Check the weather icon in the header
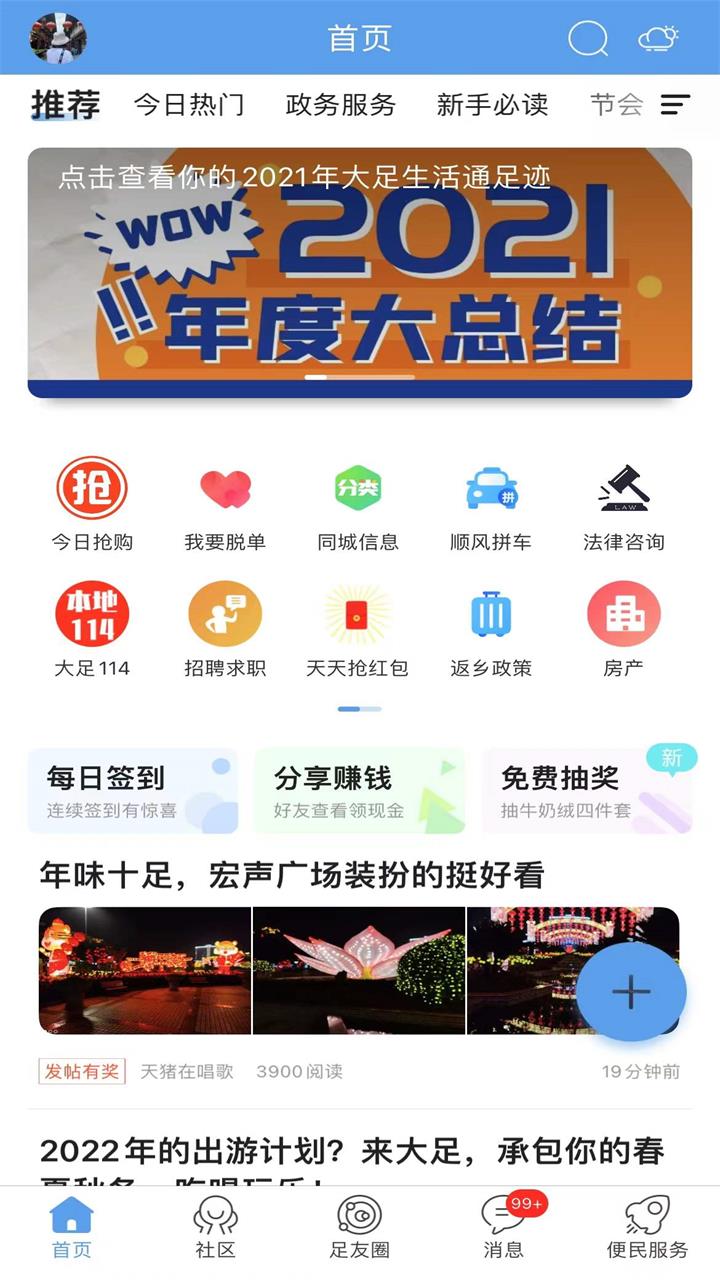 click(658, 39)
